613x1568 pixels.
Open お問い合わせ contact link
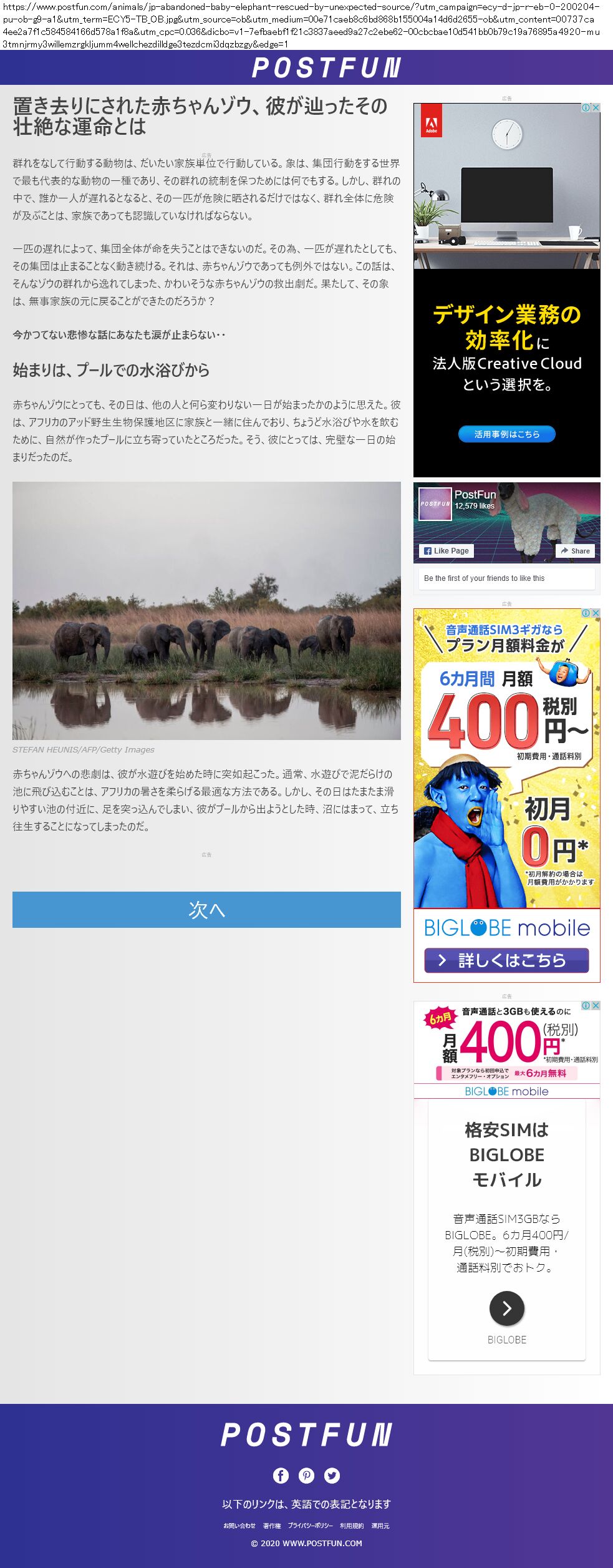(x=239, y=1526)
